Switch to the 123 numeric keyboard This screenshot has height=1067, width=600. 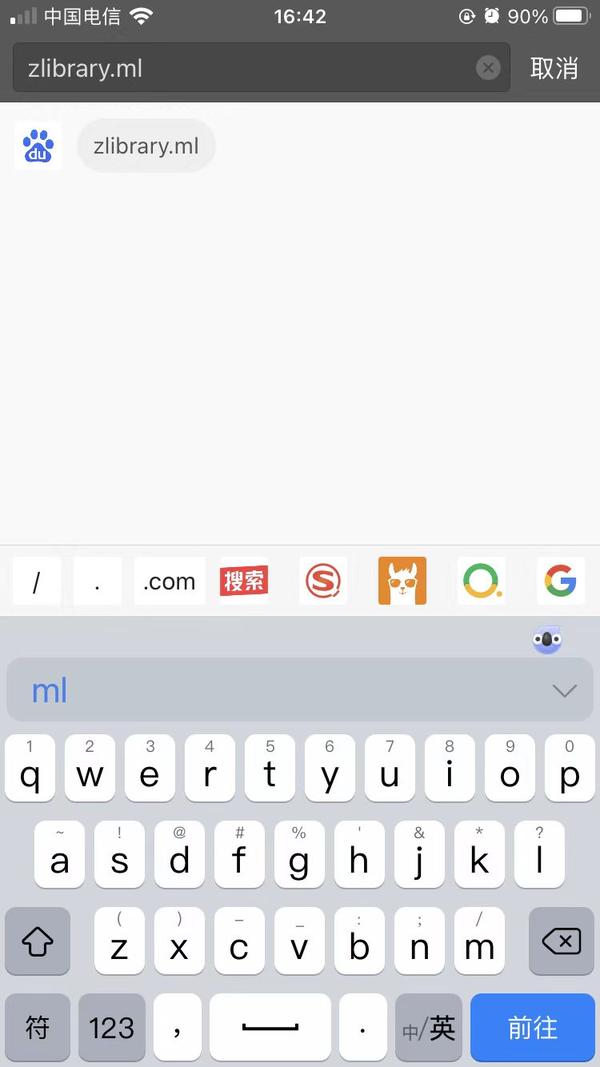pos(112,1027)
